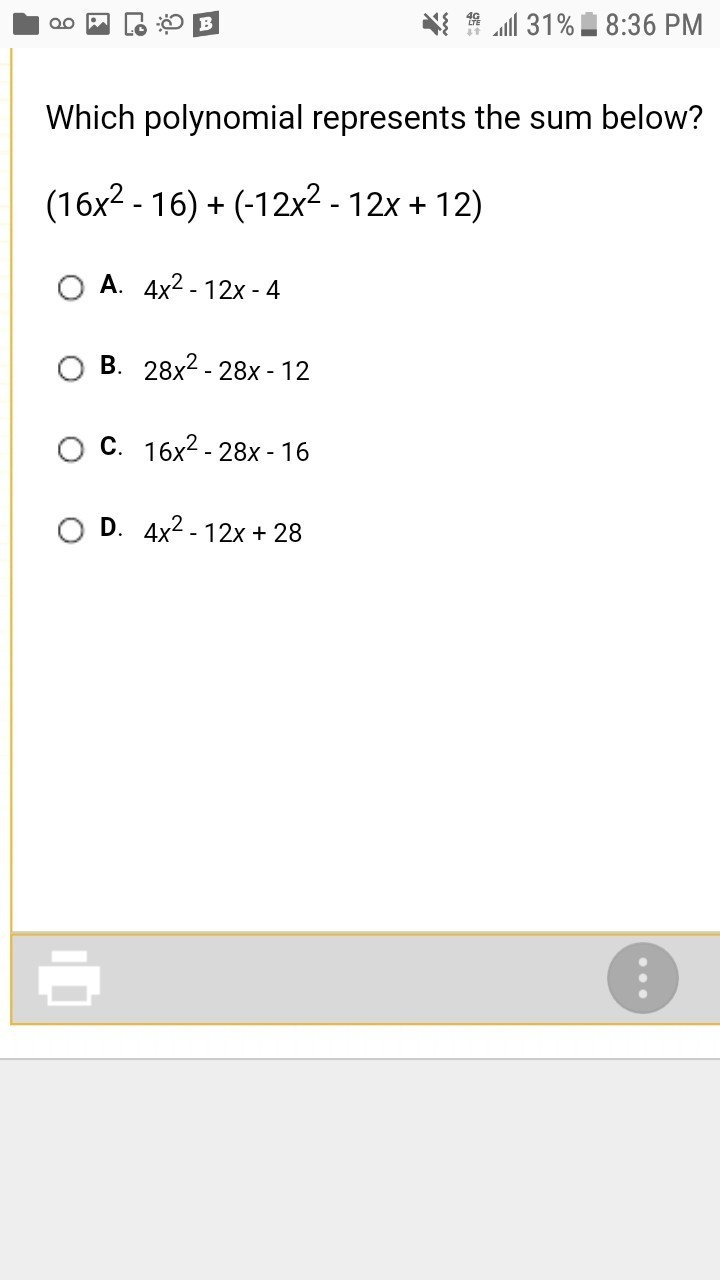Pick answer C: 16x² - 28x - 16

(x=71, y=450)
